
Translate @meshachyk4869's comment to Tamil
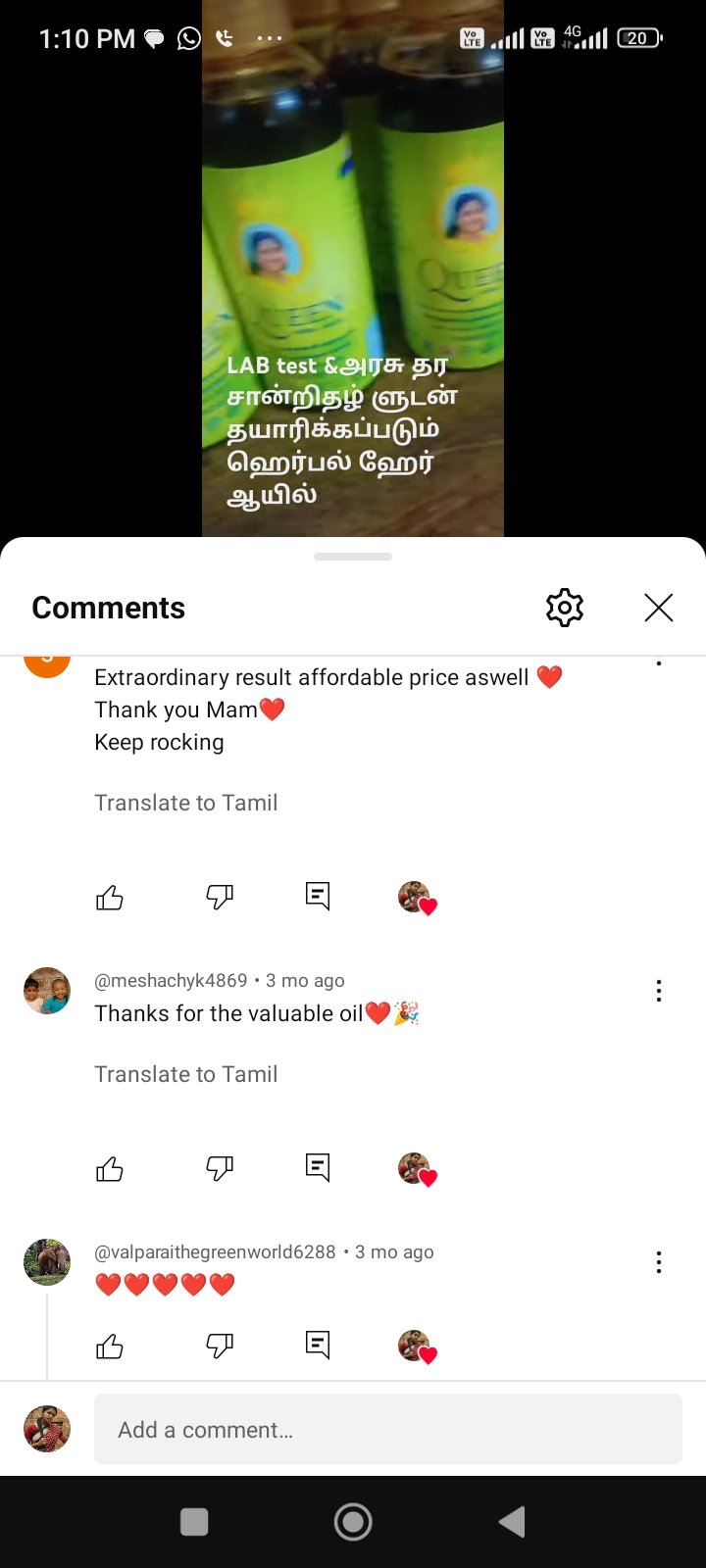click(185, 1074)
